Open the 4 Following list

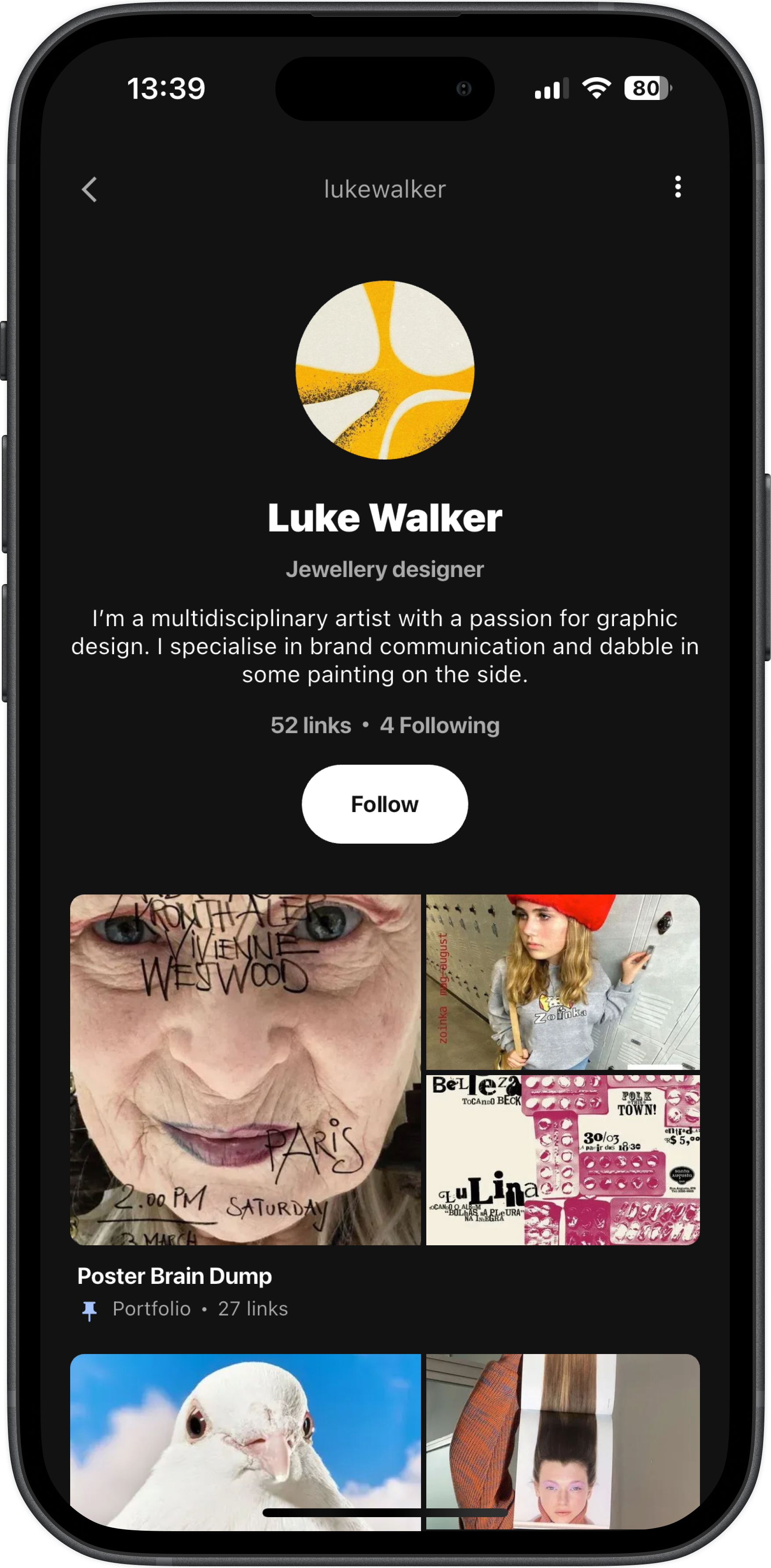[x=439, y=725]
